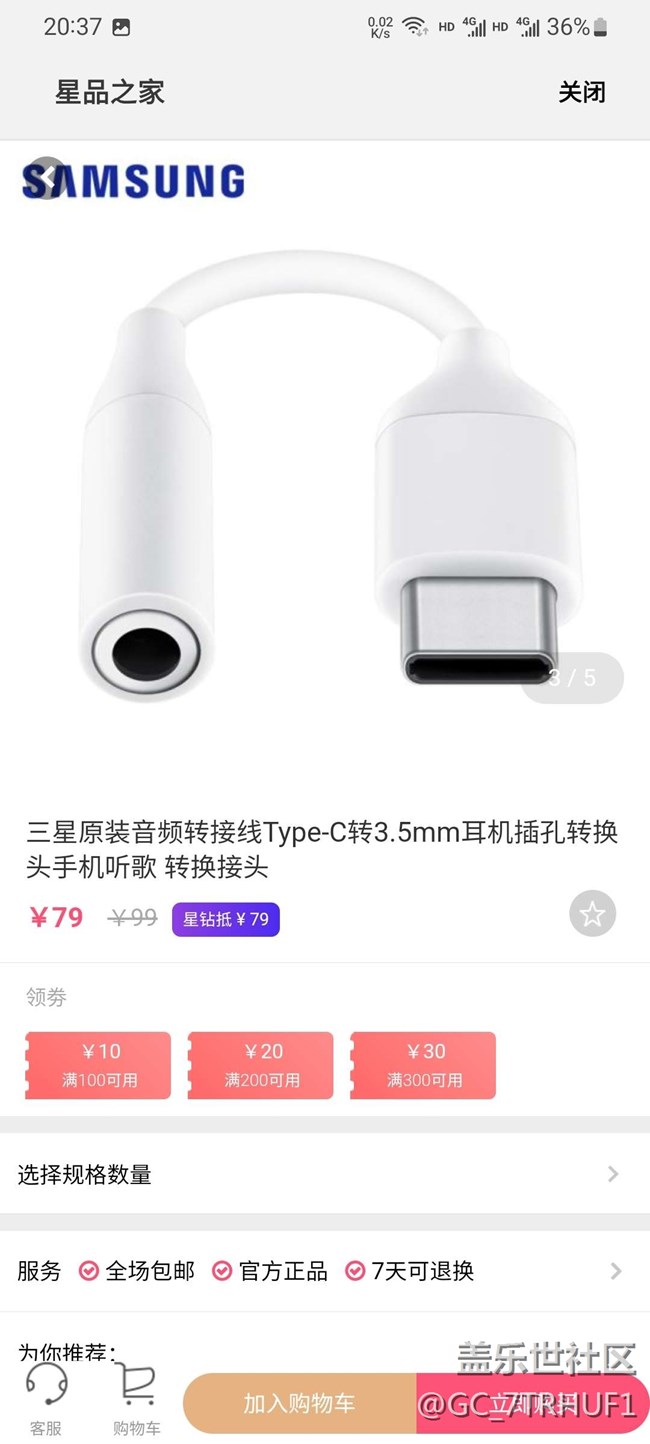
Task: Claim the ¥30 coupon for orders over 300
Action: (423, 1065)
